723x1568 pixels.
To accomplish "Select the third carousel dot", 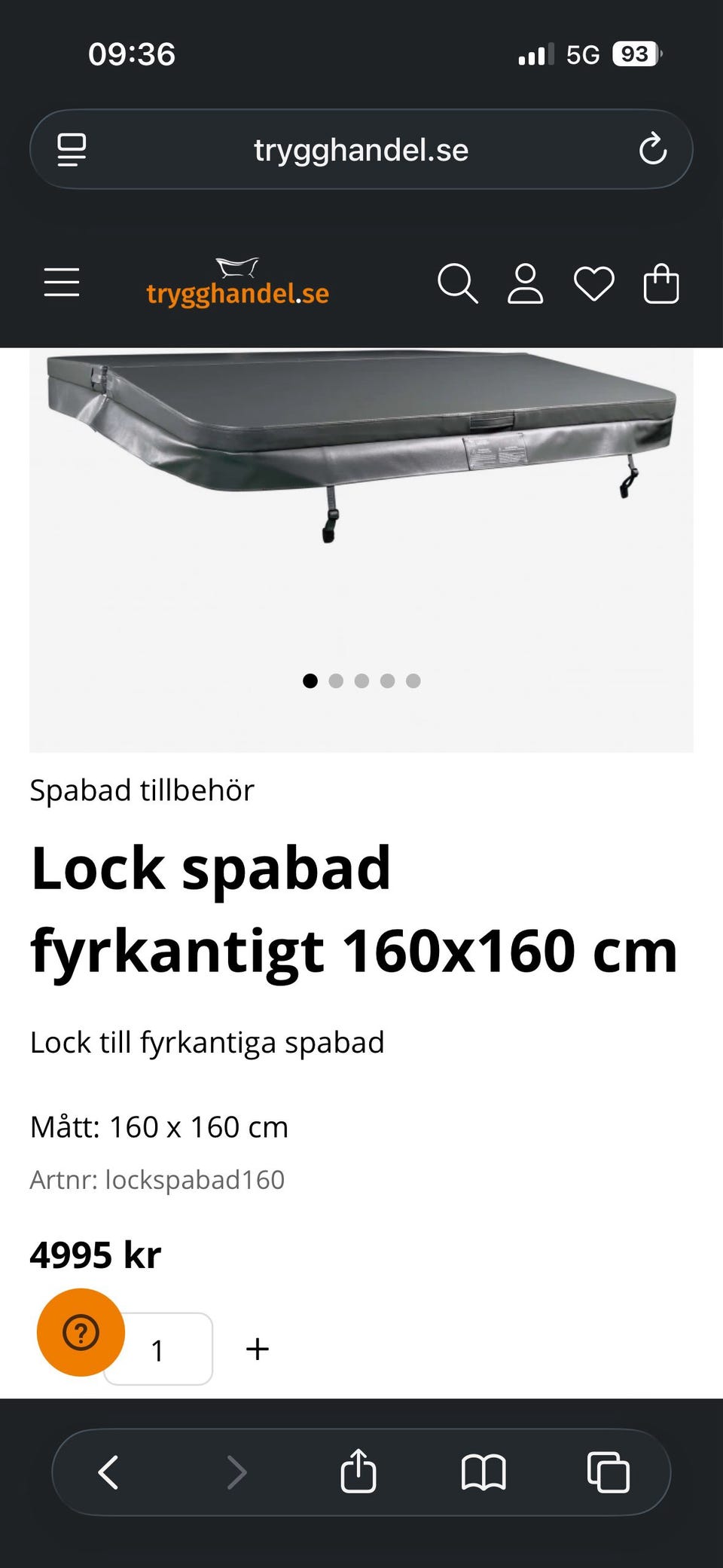I will tap(362, 680).
